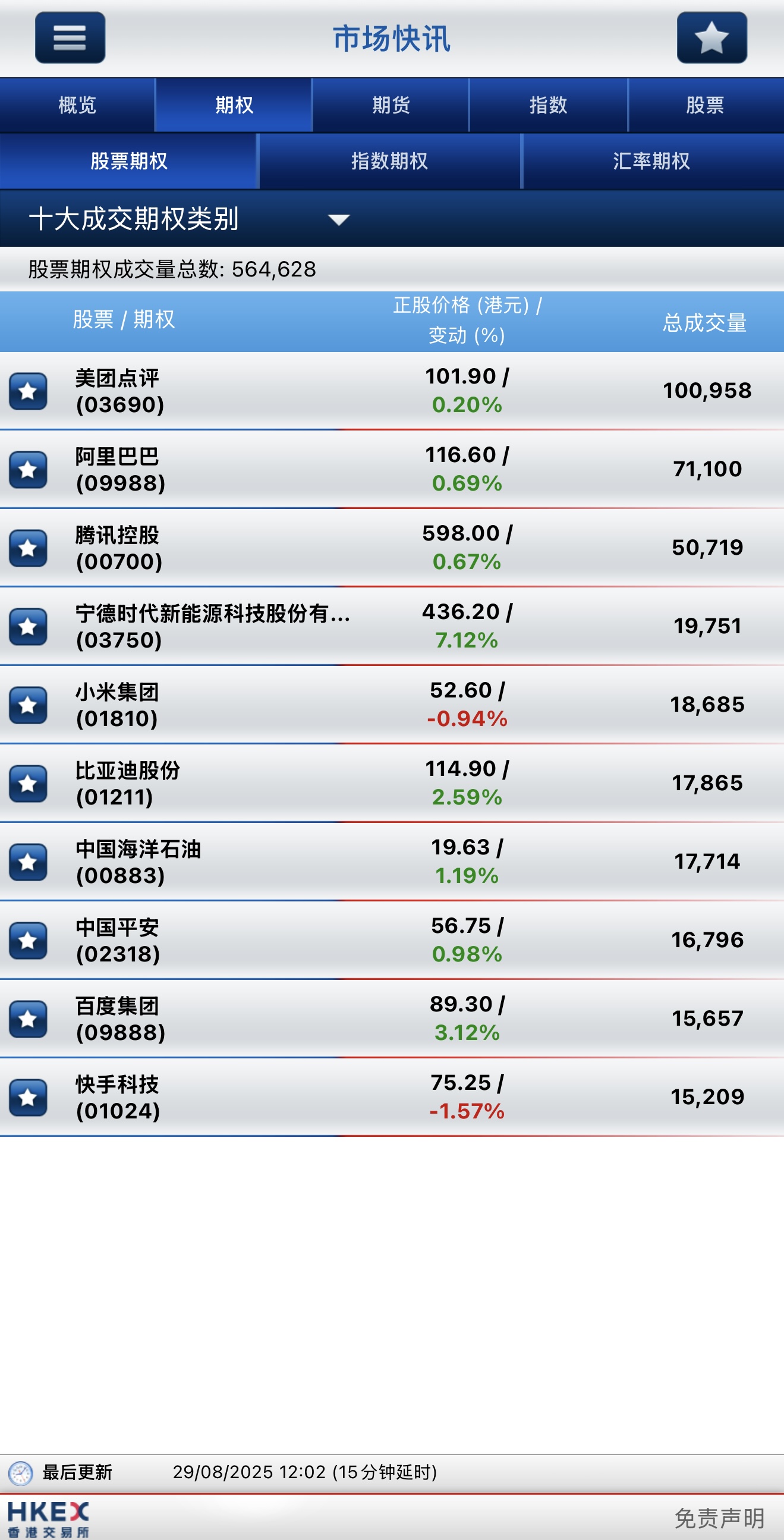Viewport: 784px width, 1540px height.
Task: Switch to the 指数 tab
Action: point(548,105)
